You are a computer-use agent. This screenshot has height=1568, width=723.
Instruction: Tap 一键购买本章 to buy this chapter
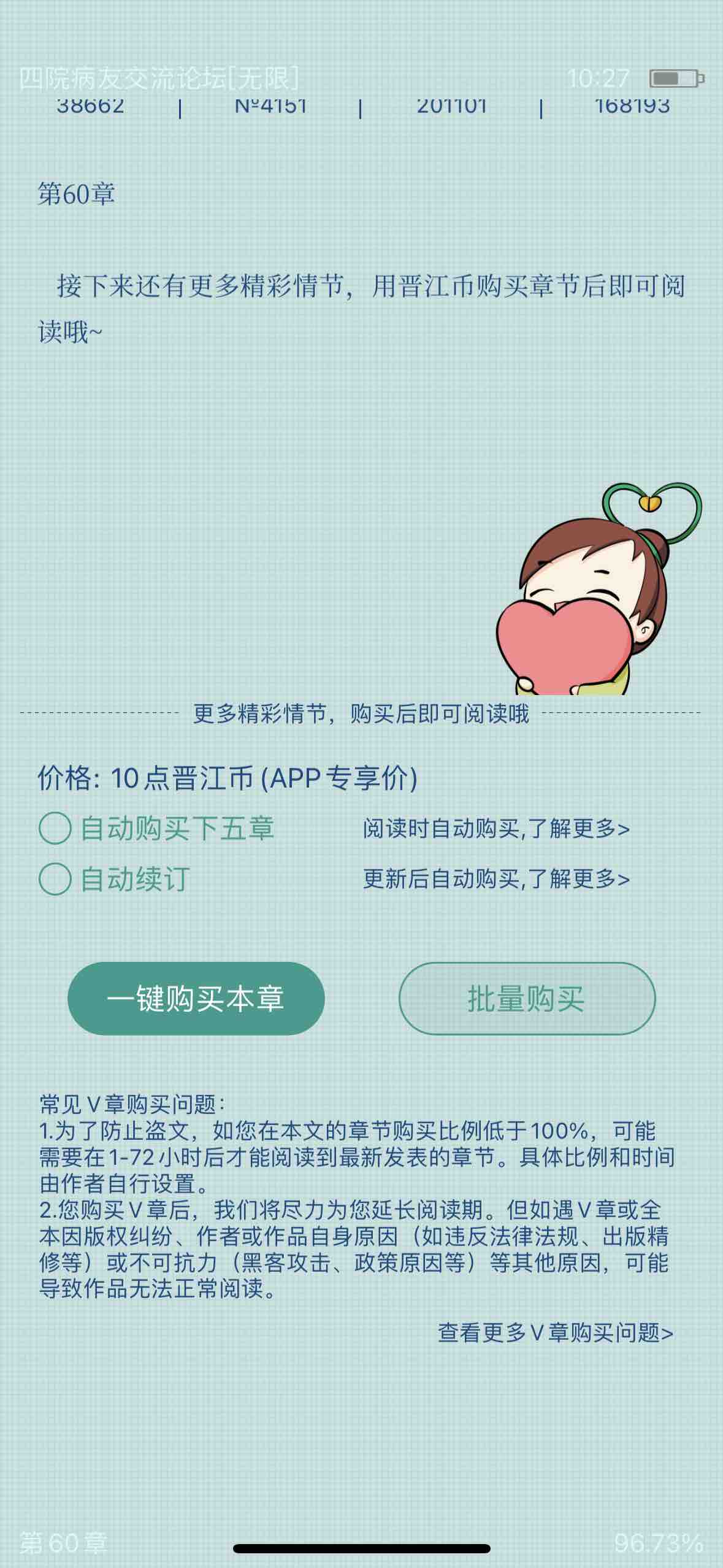196,998
